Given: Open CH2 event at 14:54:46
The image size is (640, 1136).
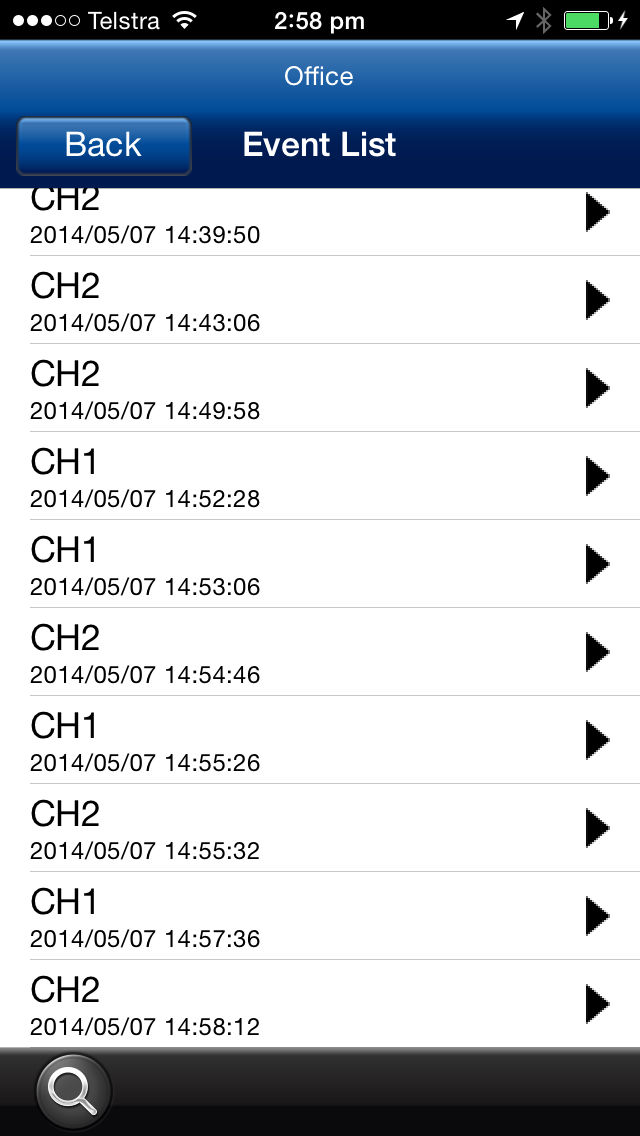Looking at the screenshot, I should (x=320, y=652).
